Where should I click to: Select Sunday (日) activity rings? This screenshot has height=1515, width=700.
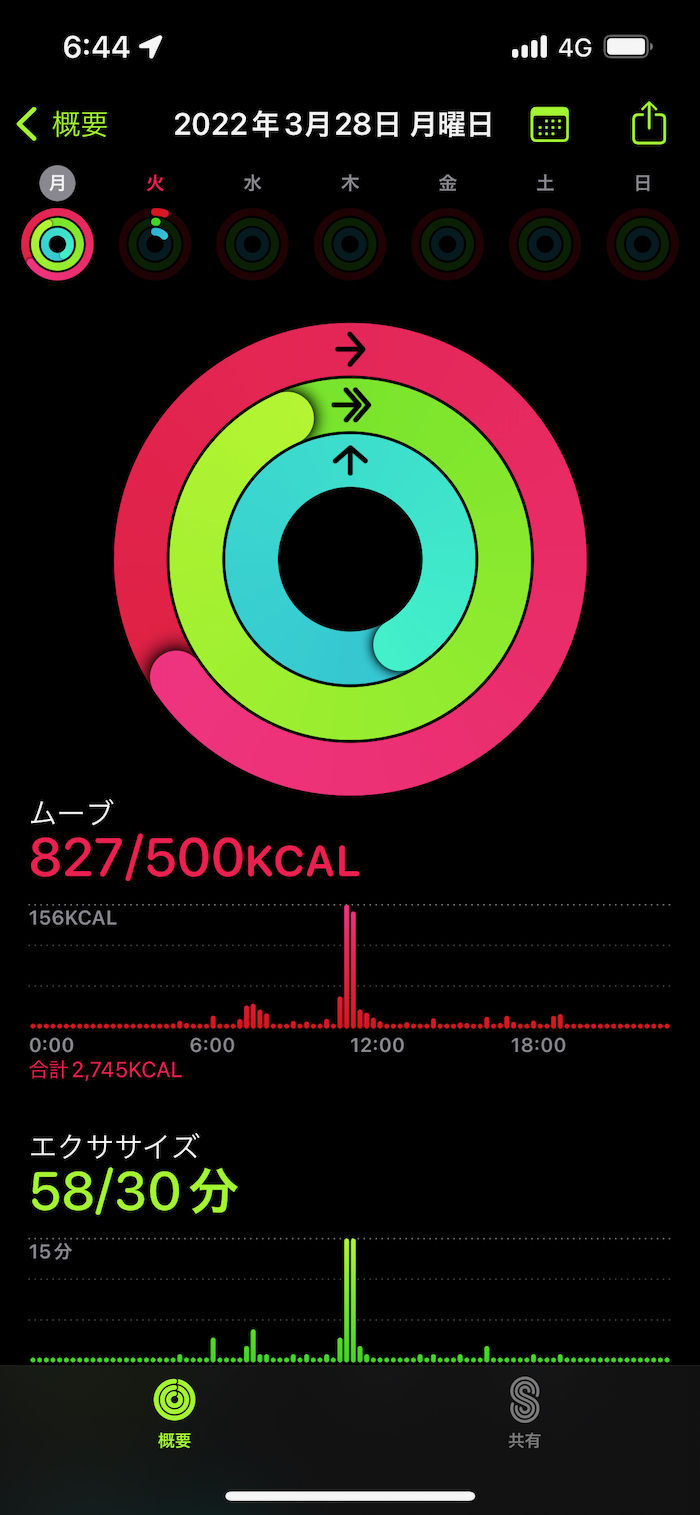pyautogui.click(x=642, y=243)
